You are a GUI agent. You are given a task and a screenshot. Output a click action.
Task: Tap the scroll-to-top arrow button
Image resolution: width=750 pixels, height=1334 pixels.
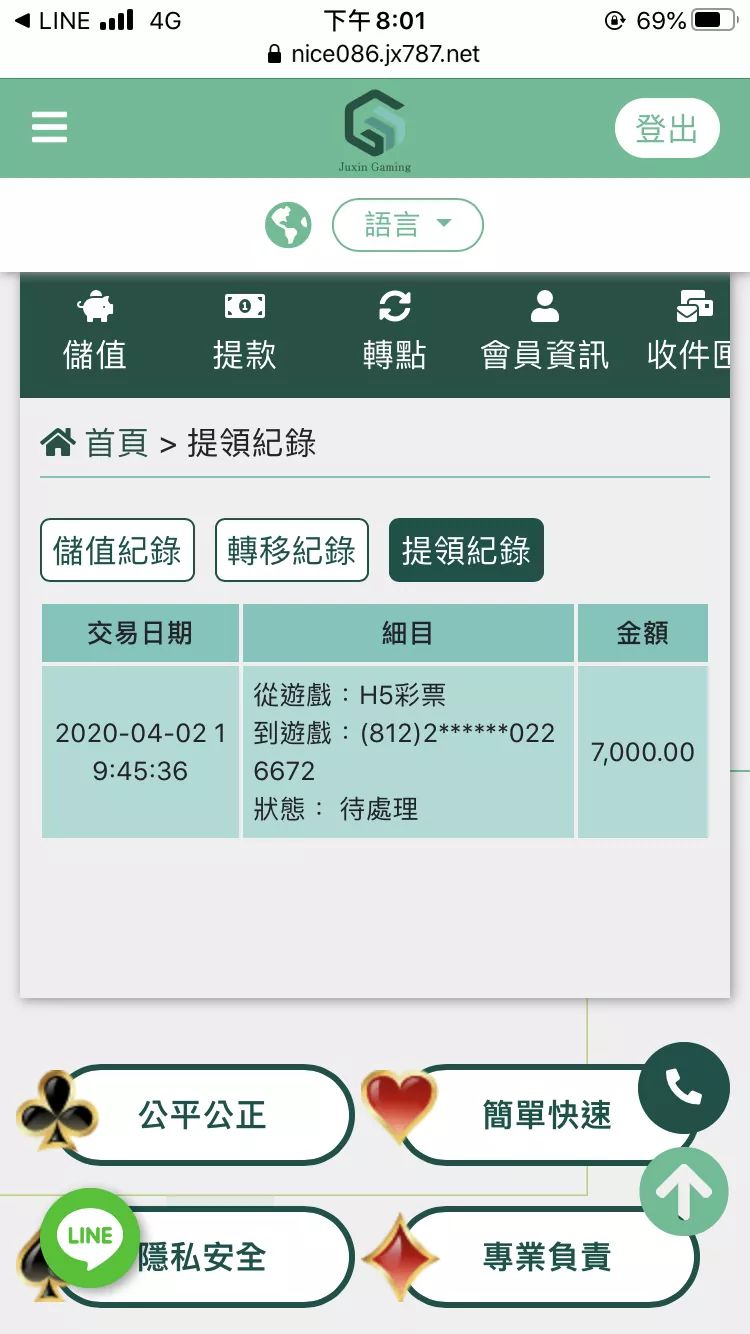[684, 1191]
